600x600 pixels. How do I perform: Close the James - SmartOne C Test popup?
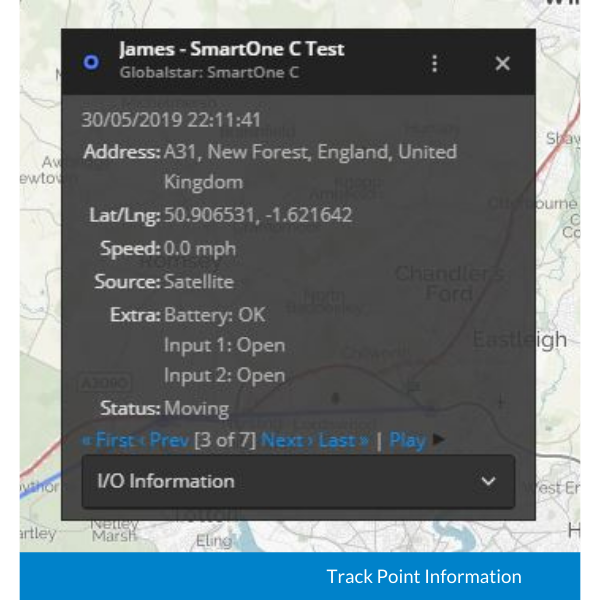tap(502, 63)
